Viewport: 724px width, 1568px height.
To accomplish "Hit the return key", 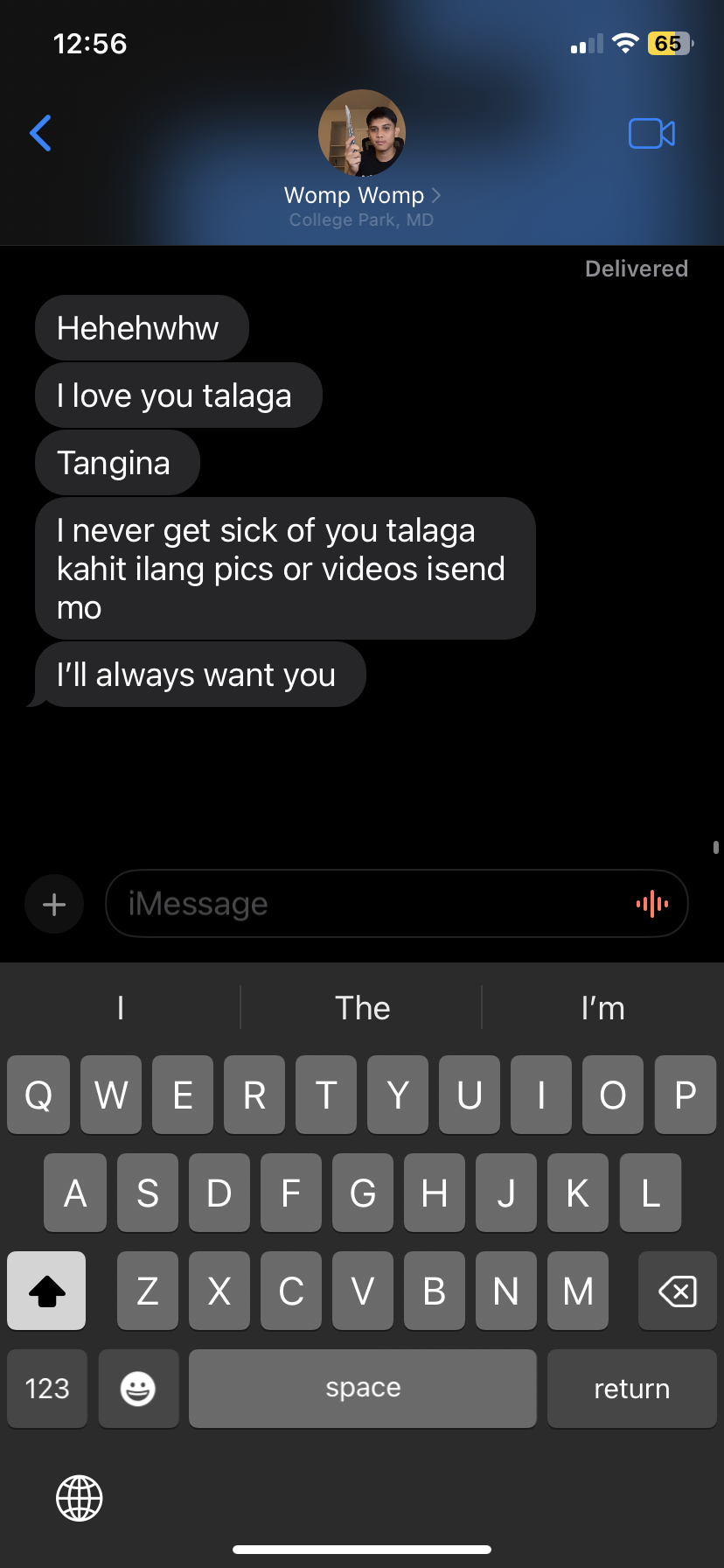I will [x=631, y=1389].
